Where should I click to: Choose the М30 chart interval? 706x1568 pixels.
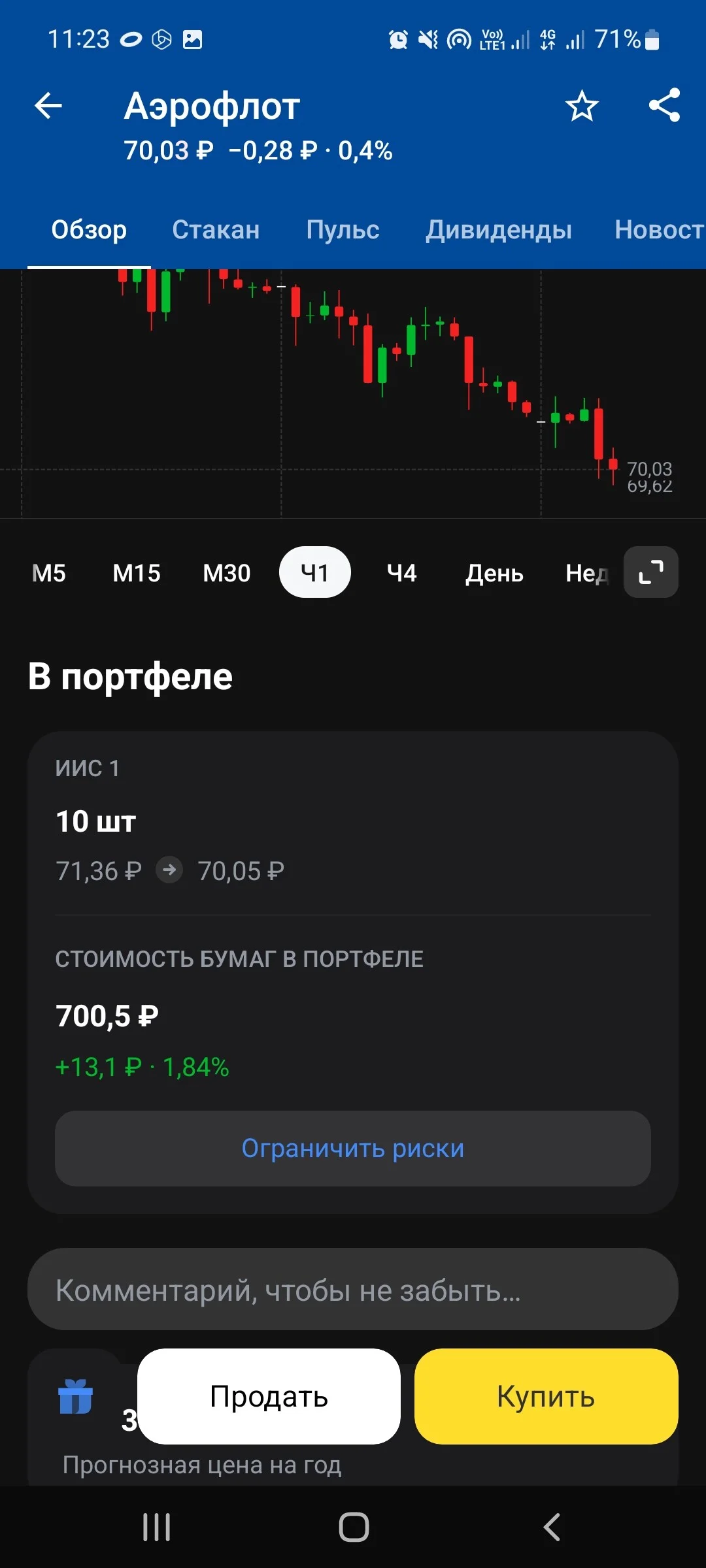click(x=227, y=573)
